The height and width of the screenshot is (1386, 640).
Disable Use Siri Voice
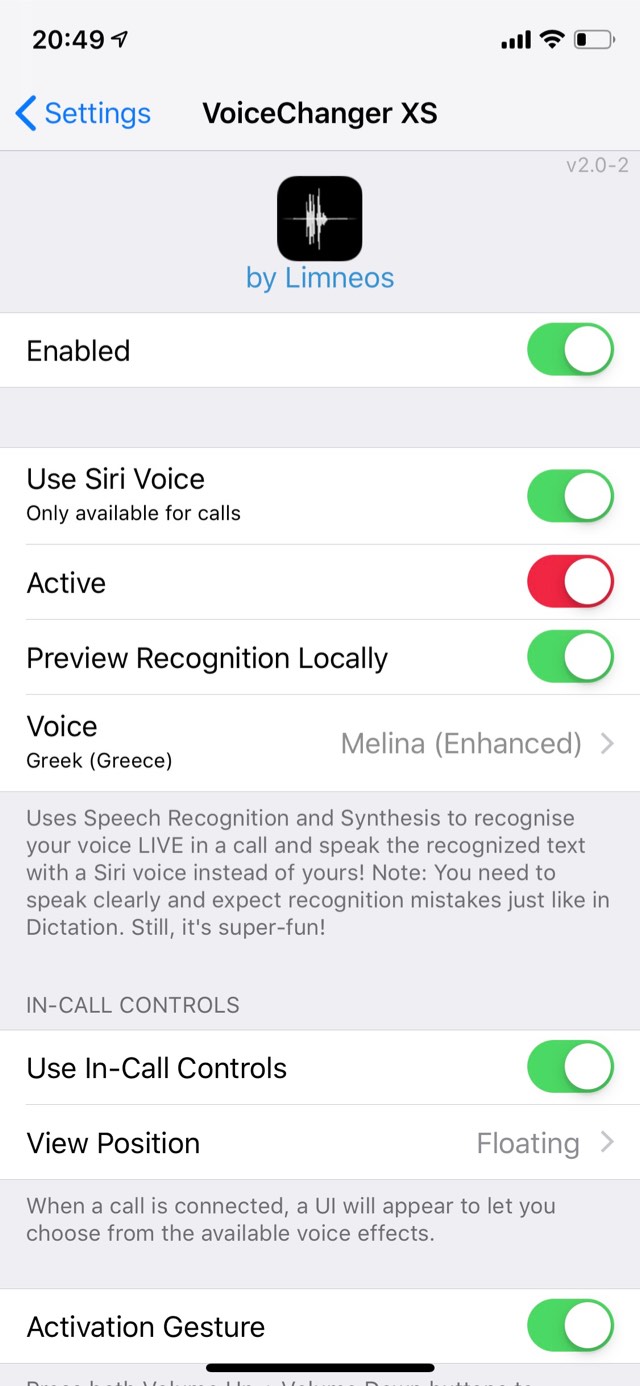click(x=569, y=496)
